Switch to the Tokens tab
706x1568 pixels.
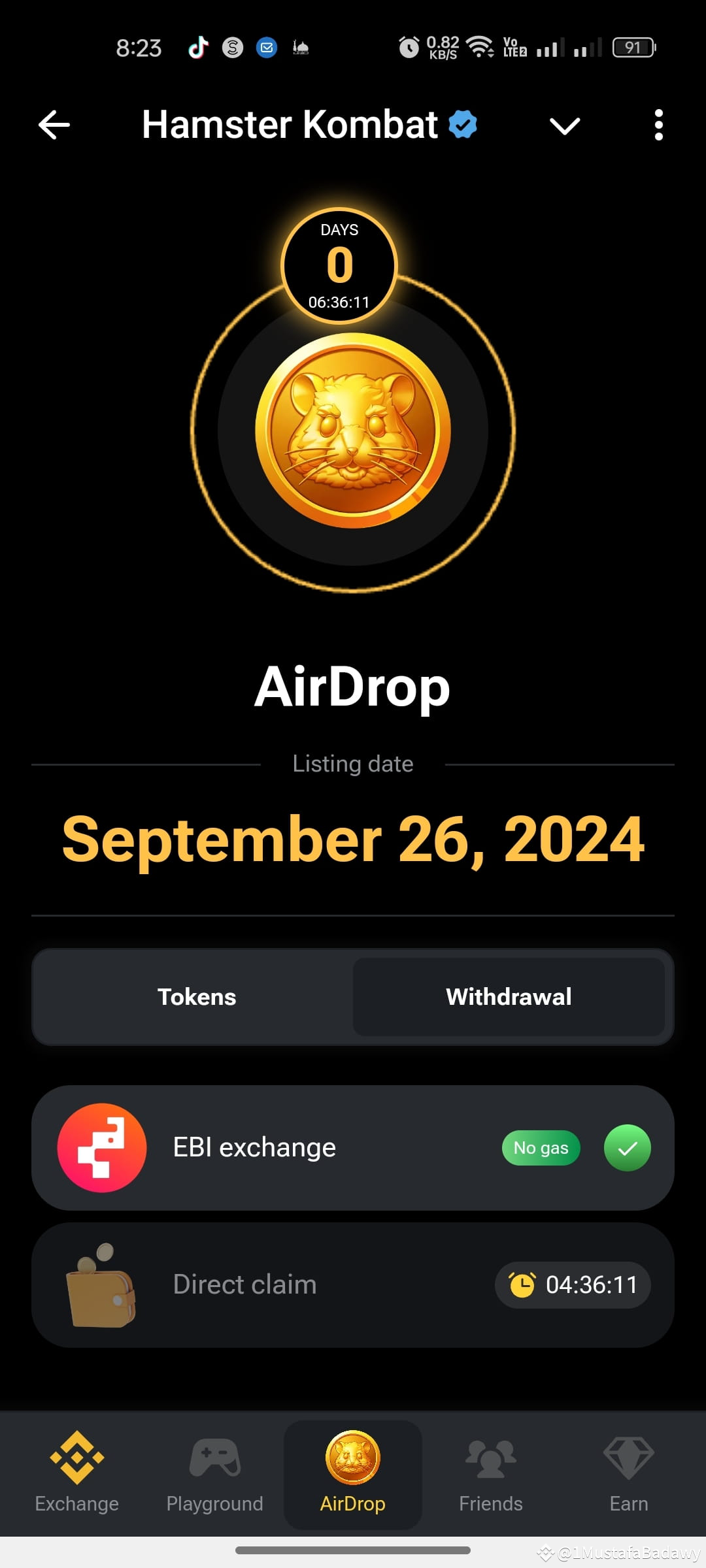[x=196, y=996]
